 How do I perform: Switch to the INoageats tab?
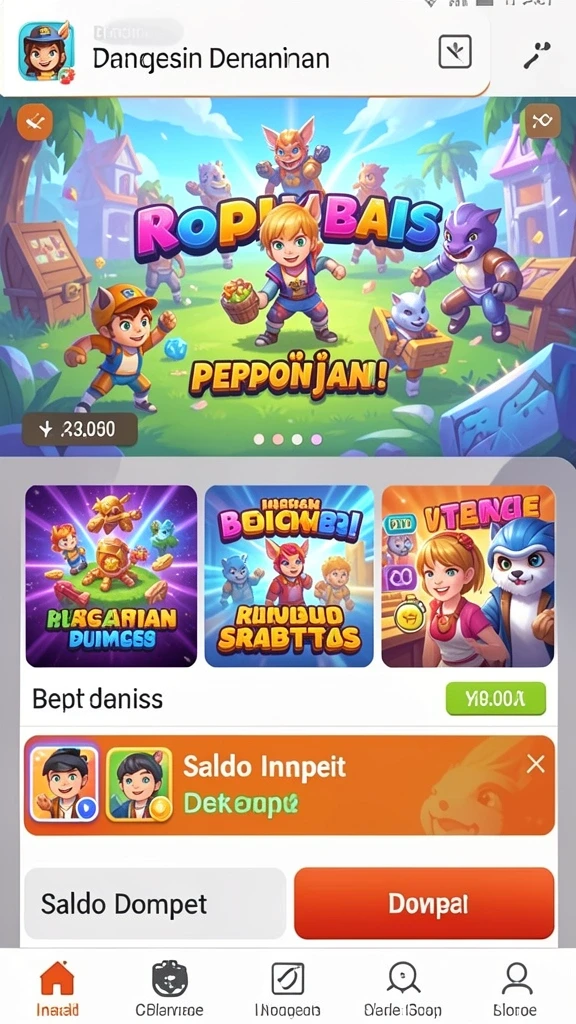tap(287, 989)
